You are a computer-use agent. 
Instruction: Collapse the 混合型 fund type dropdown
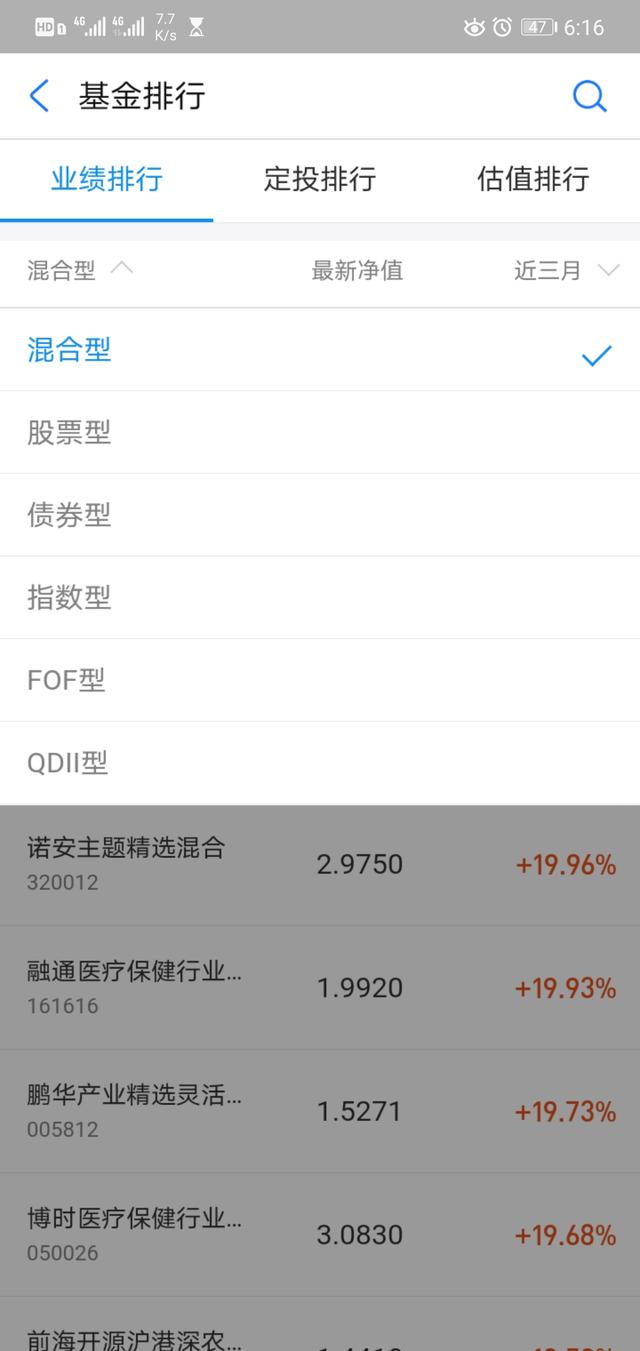tap(80, 270)
